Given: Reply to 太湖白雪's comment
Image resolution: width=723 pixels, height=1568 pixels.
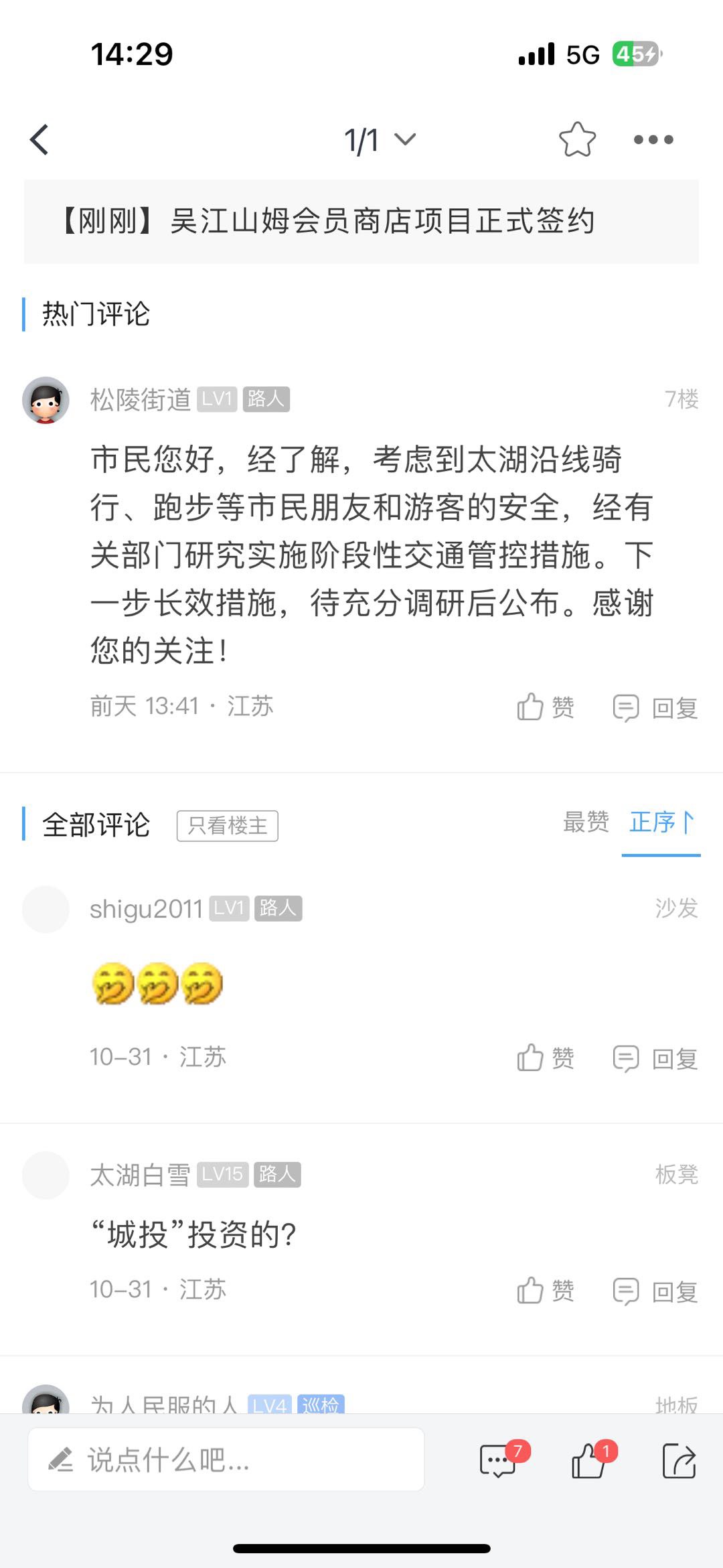Looking at the screenshot, I should pos(655,1291).
